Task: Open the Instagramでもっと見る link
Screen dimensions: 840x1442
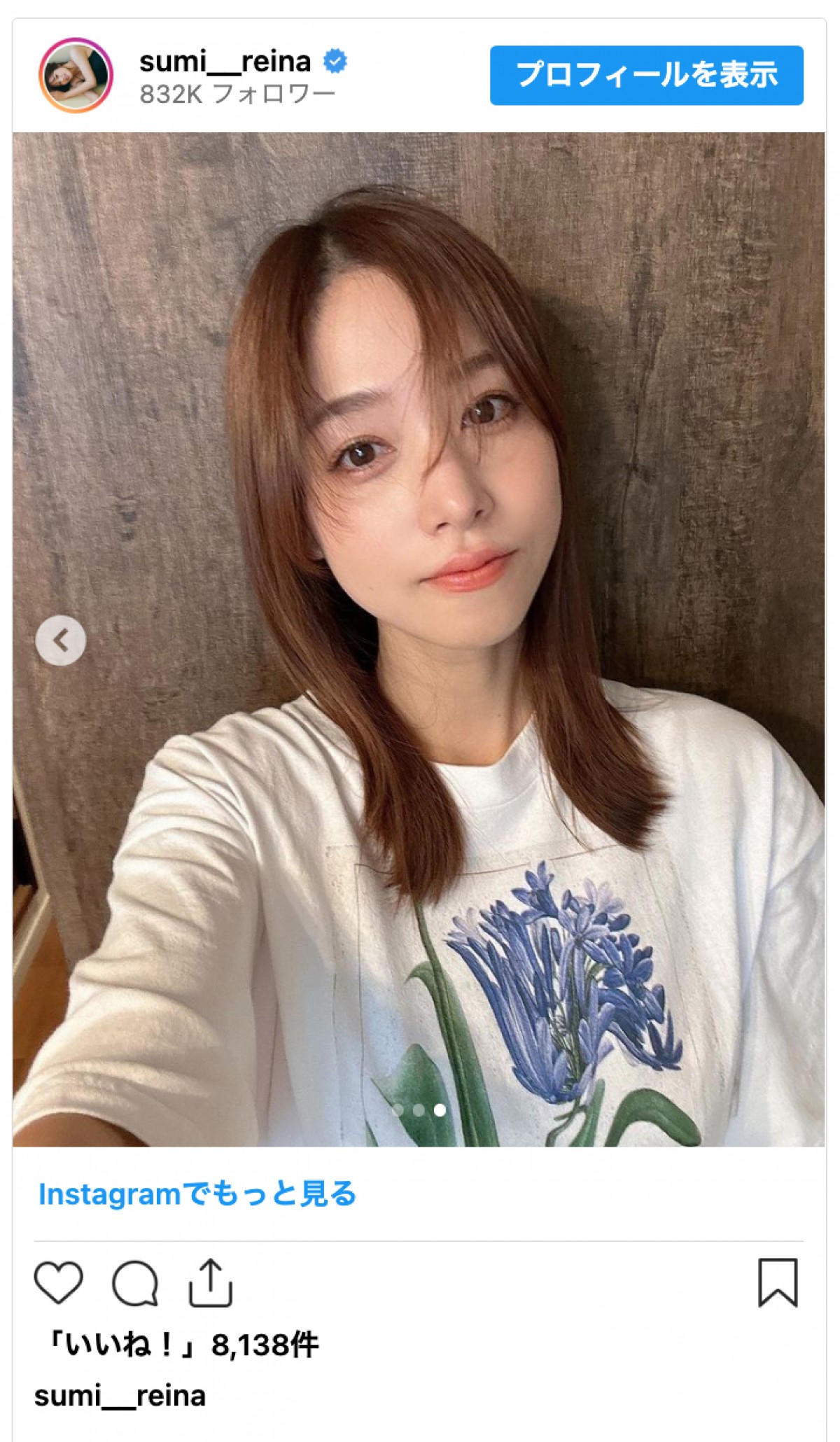Action: click(197, 1194)
